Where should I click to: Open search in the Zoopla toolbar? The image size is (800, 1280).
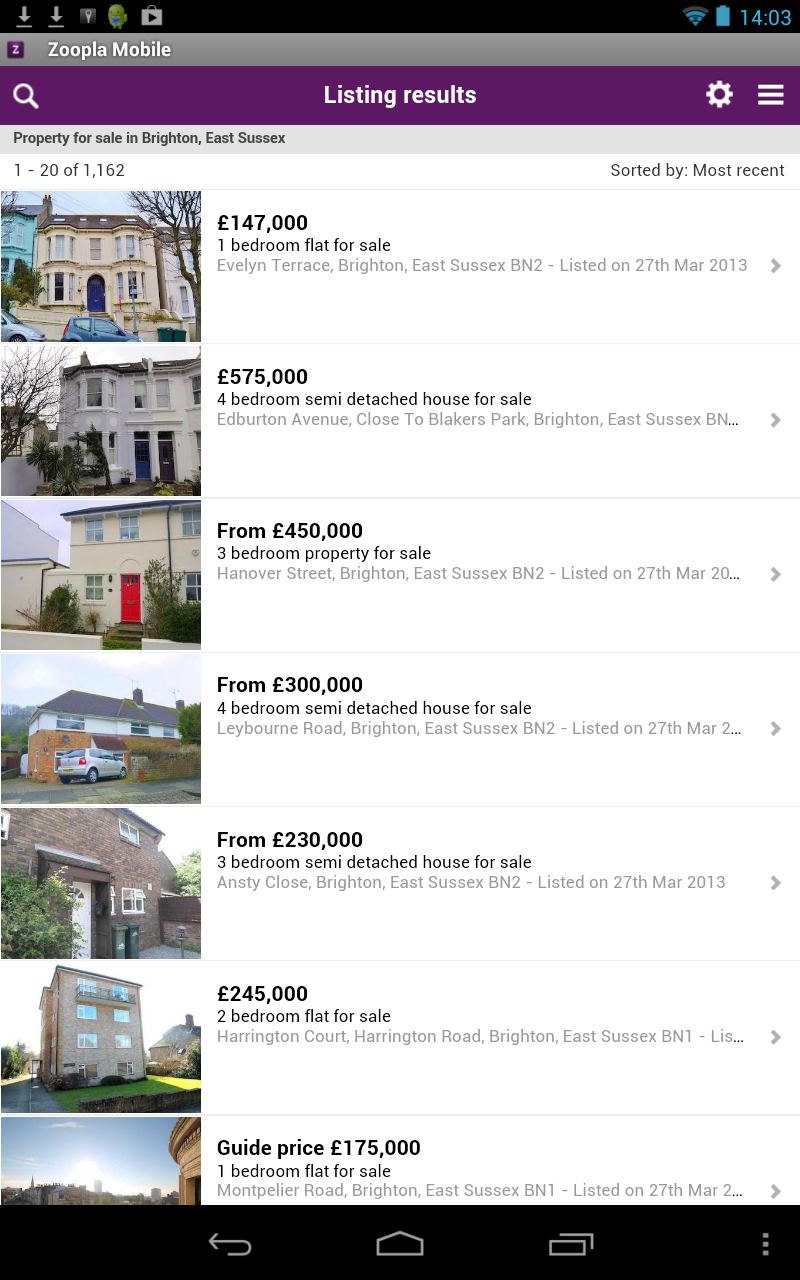point(25,94)
